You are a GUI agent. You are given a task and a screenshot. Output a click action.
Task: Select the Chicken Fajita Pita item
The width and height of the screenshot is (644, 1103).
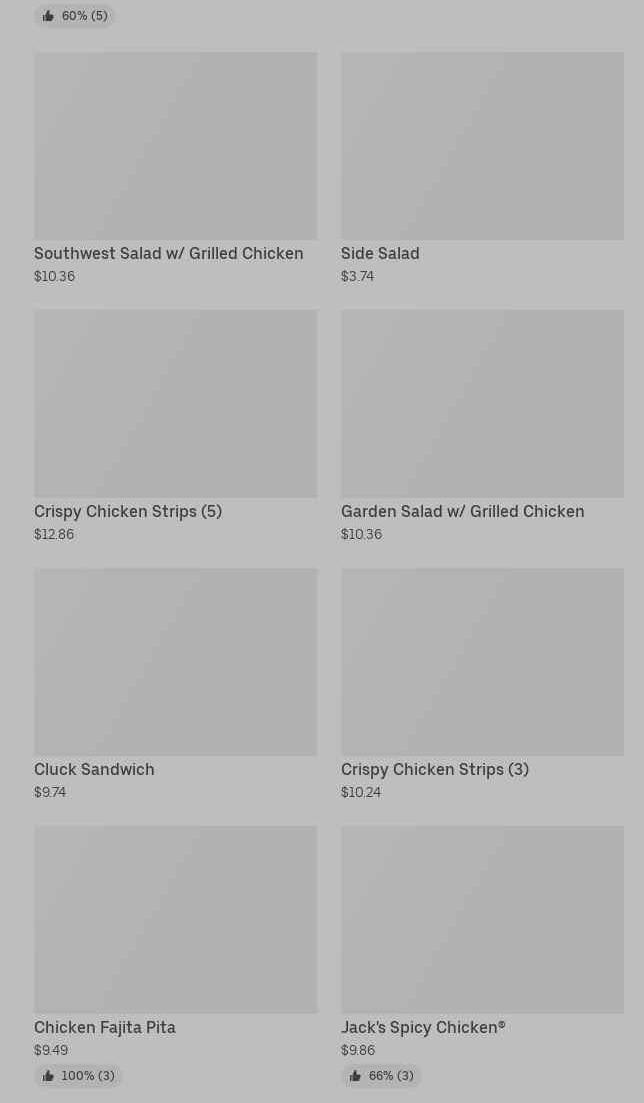pos(175,920)
